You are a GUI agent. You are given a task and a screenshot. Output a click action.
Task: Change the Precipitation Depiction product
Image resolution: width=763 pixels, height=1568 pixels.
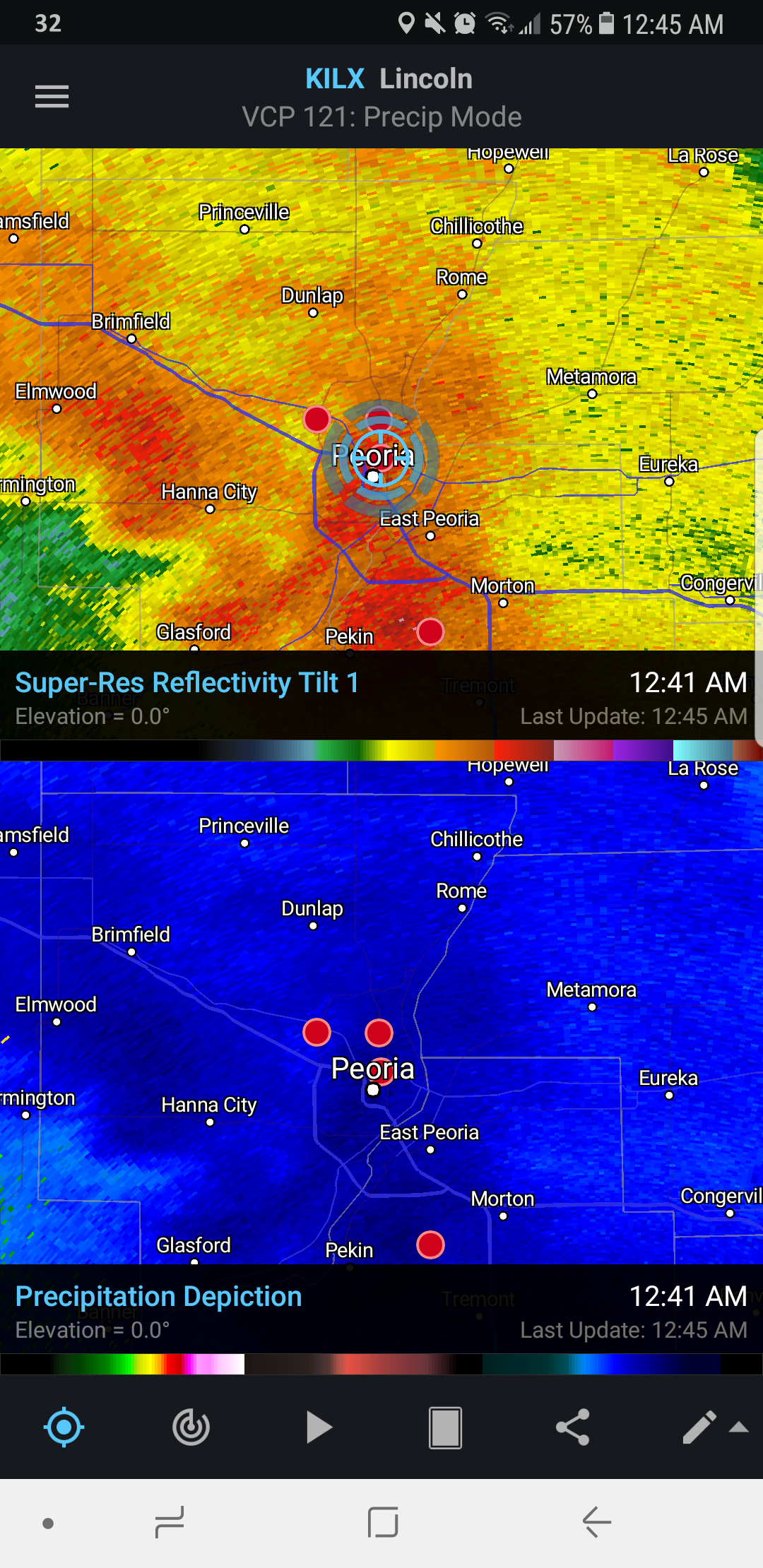pos(159,1297)
